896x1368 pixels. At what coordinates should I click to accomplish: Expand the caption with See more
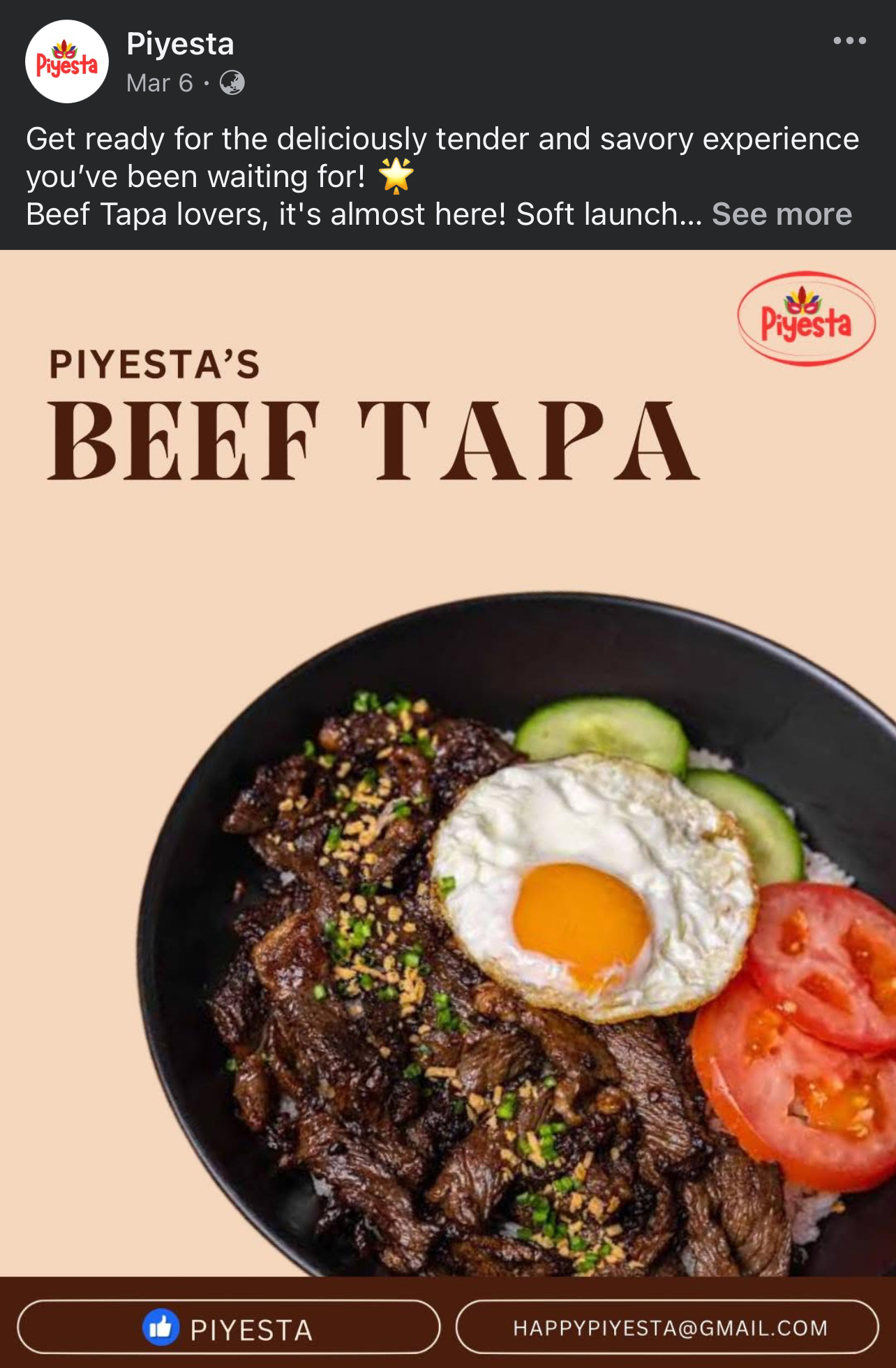(782, 214)
